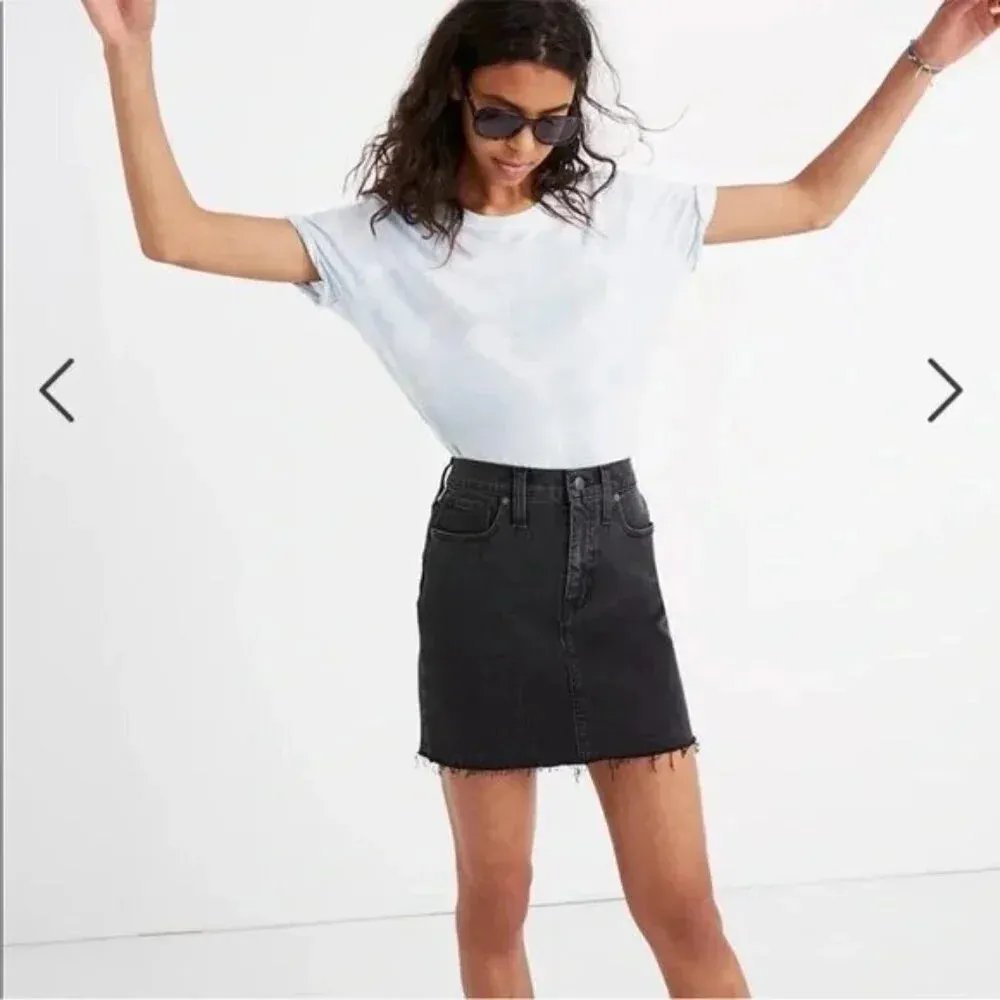
Task: Go to the previous product photo
Action: (57, 390)
